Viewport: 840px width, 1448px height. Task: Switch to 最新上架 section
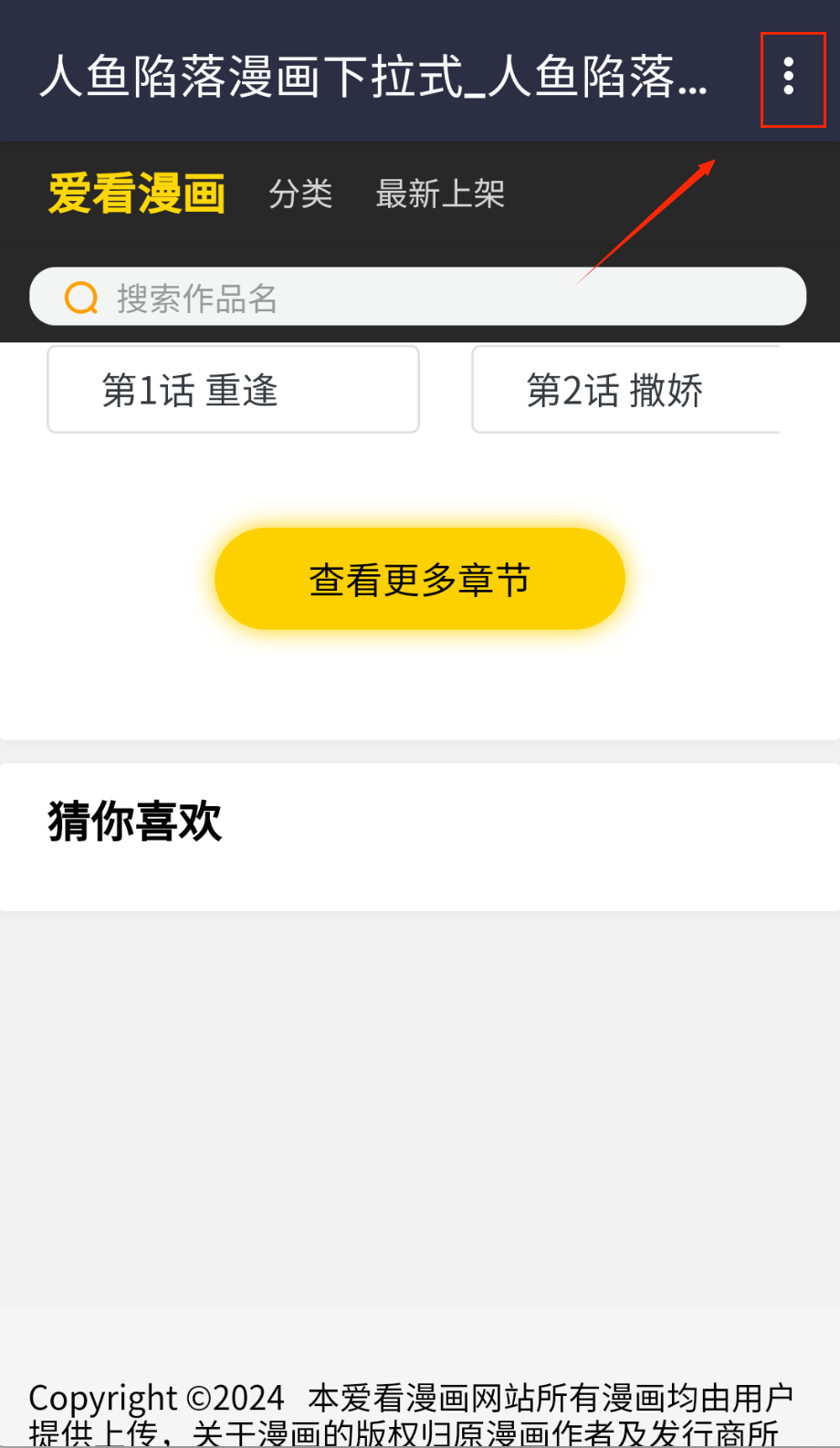point(440,194)
